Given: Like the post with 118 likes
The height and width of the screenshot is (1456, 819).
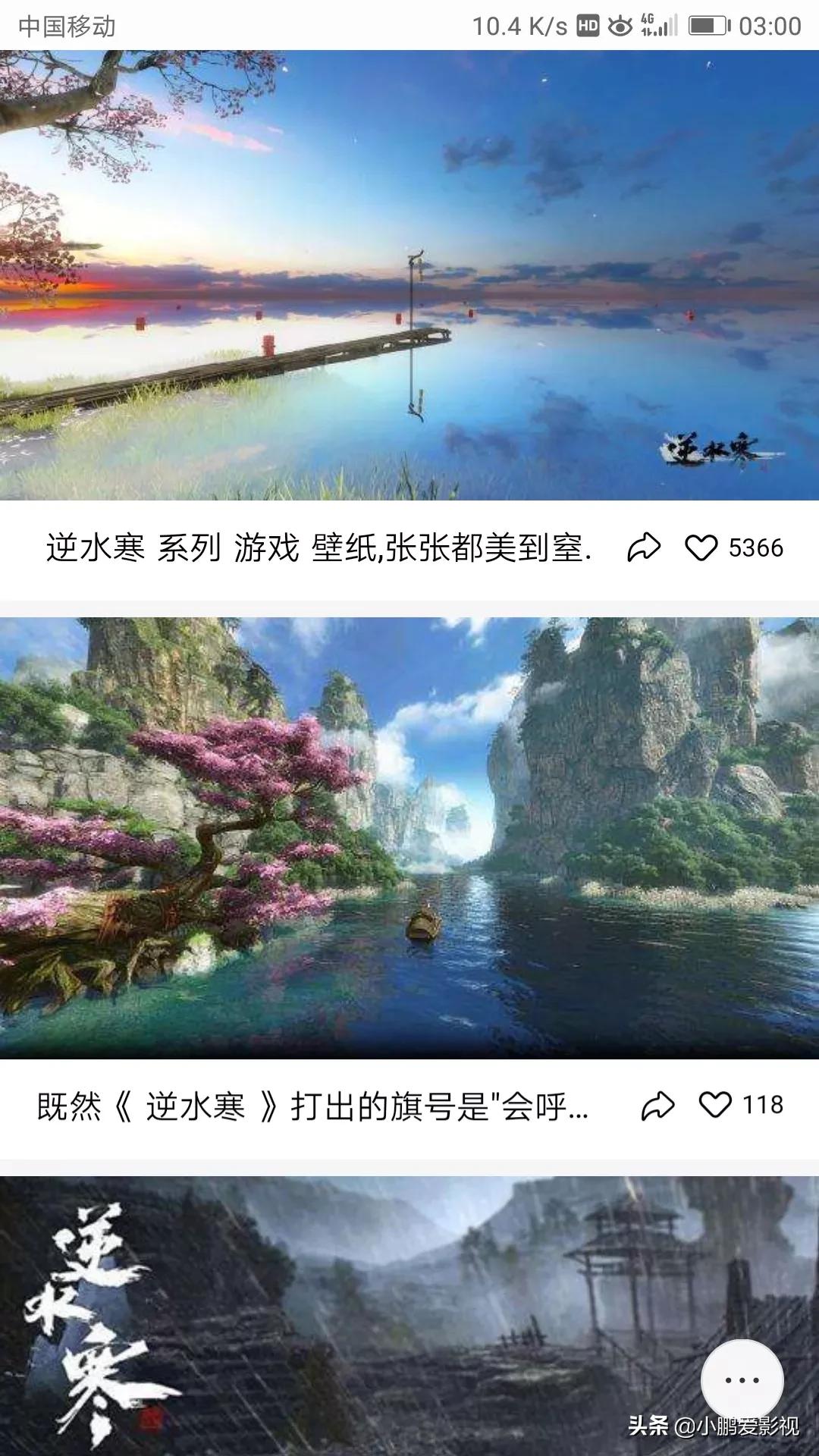Looking at the screenshot, I should click(x=714, y=1105).
